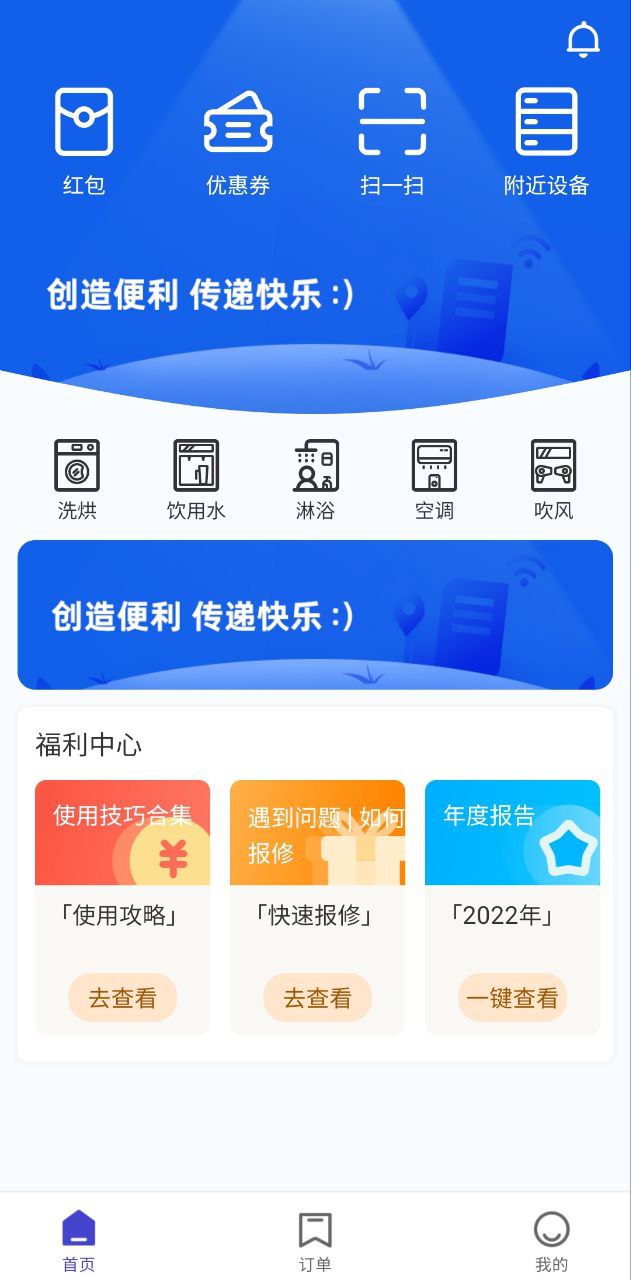Launch 扫一扫 scanner
This screenshot has height=1280, width=631.
[392, 140]
